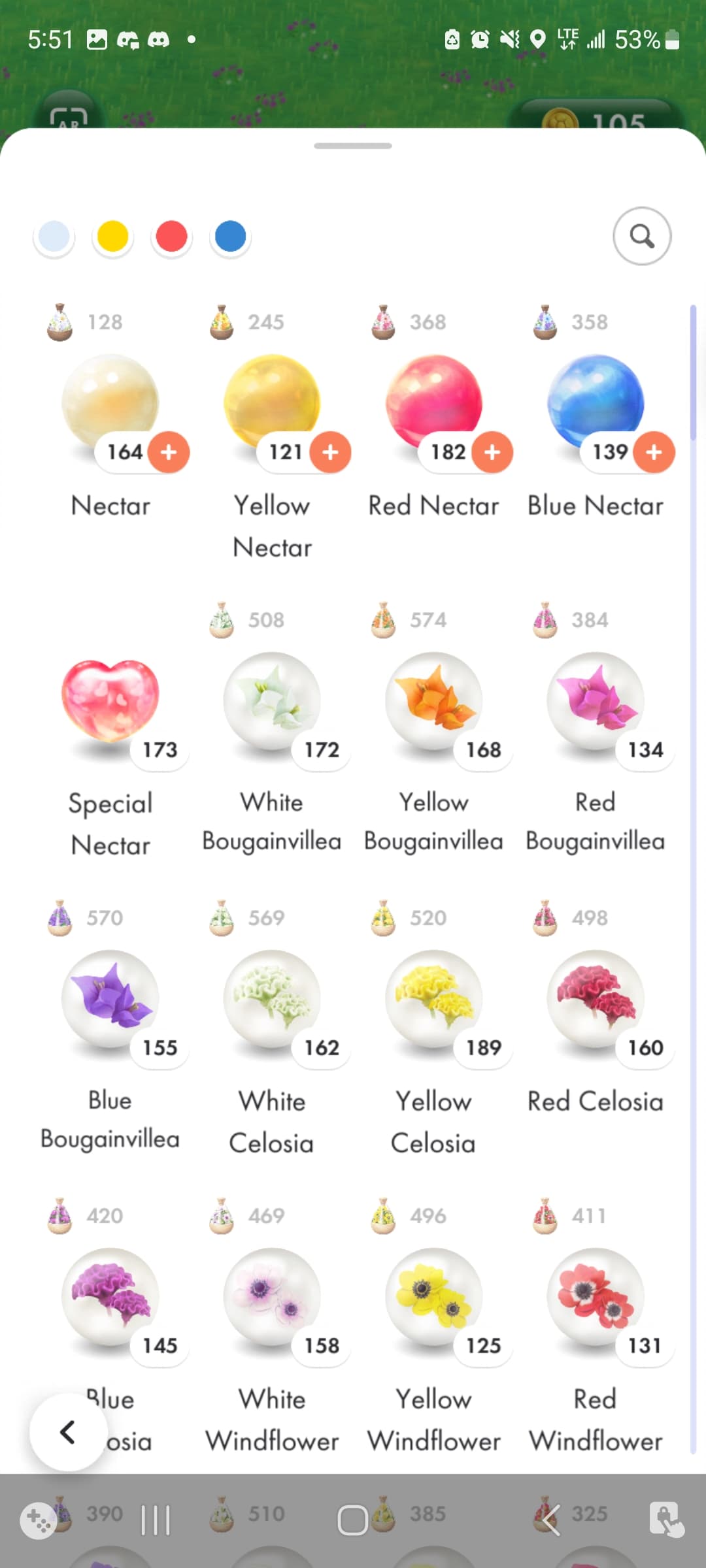The image size is (706, 1568).
Task: Choose Yellow Bougainvillea petals
Action: (x=433, y=701)
